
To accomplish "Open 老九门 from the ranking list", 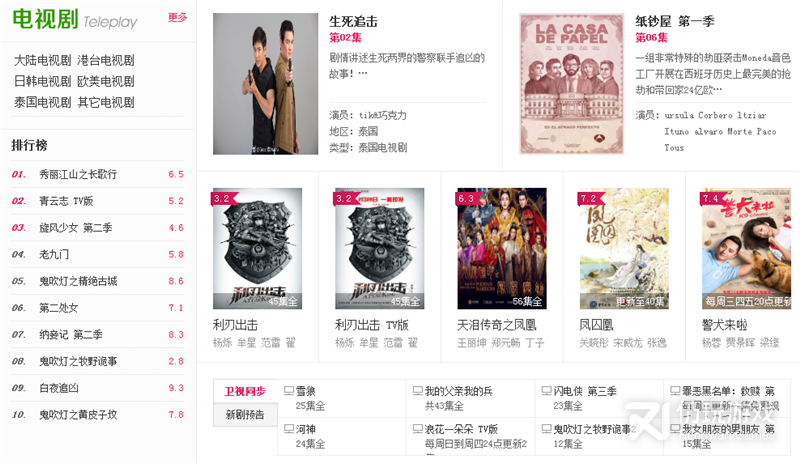I will [54, 254].
